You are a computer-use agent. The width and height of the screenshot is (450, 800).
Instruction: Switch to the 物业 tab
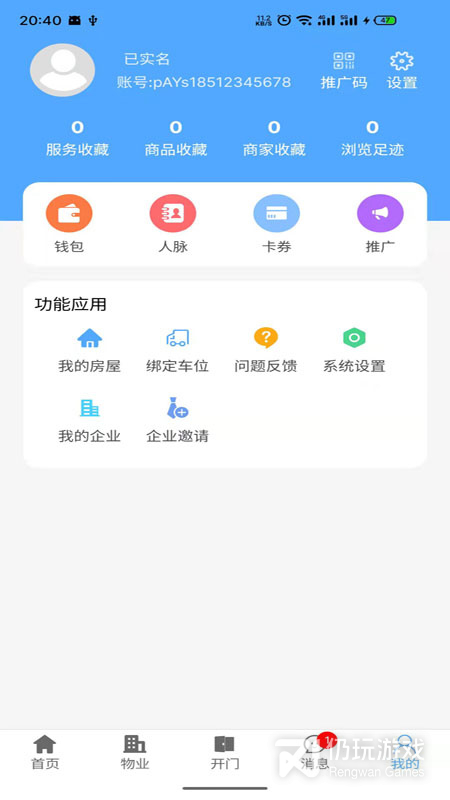click(x=135, y=753)
